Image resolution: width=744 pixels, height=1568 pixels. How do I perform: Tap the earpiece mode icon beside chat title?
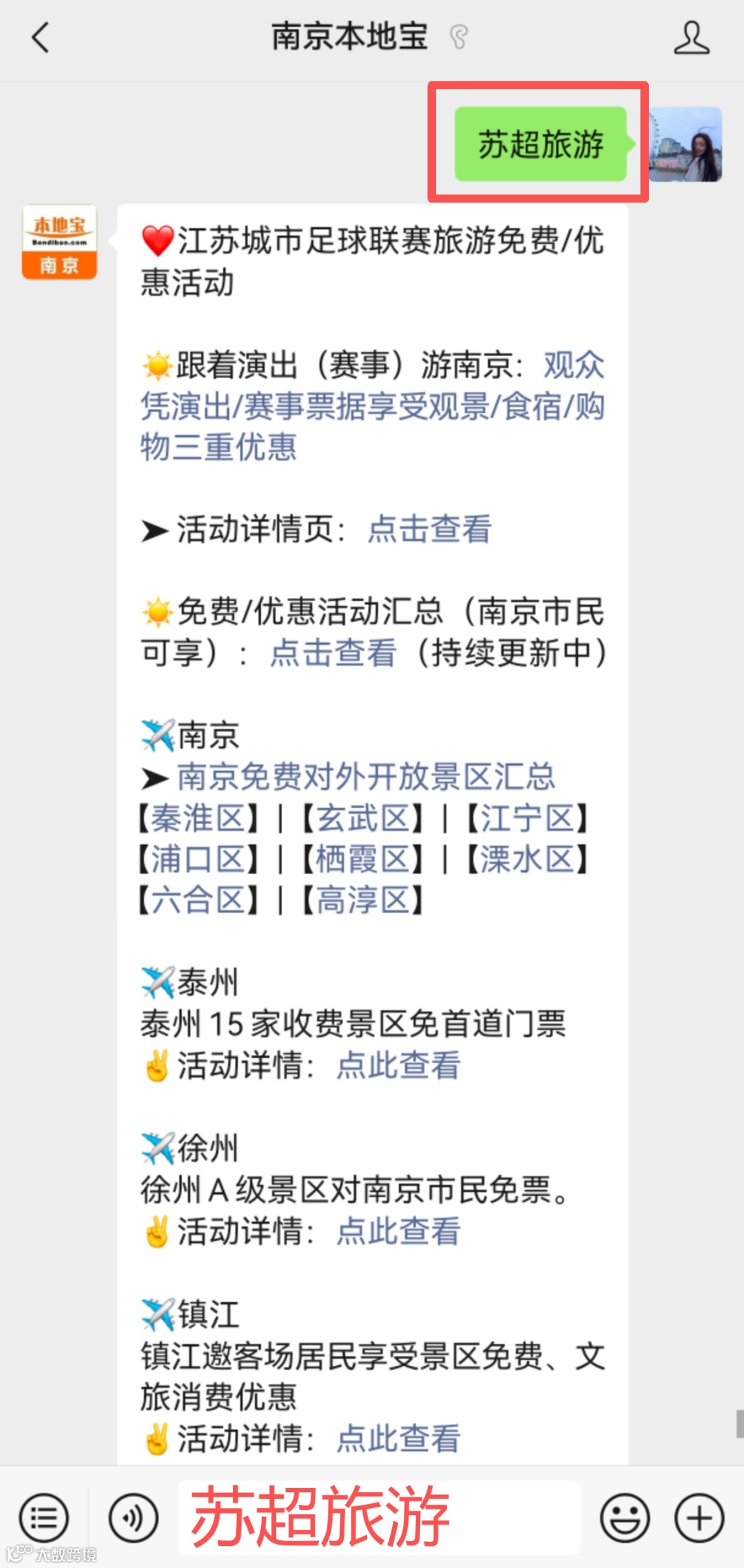pyautogui.click(x=458, y=39)
